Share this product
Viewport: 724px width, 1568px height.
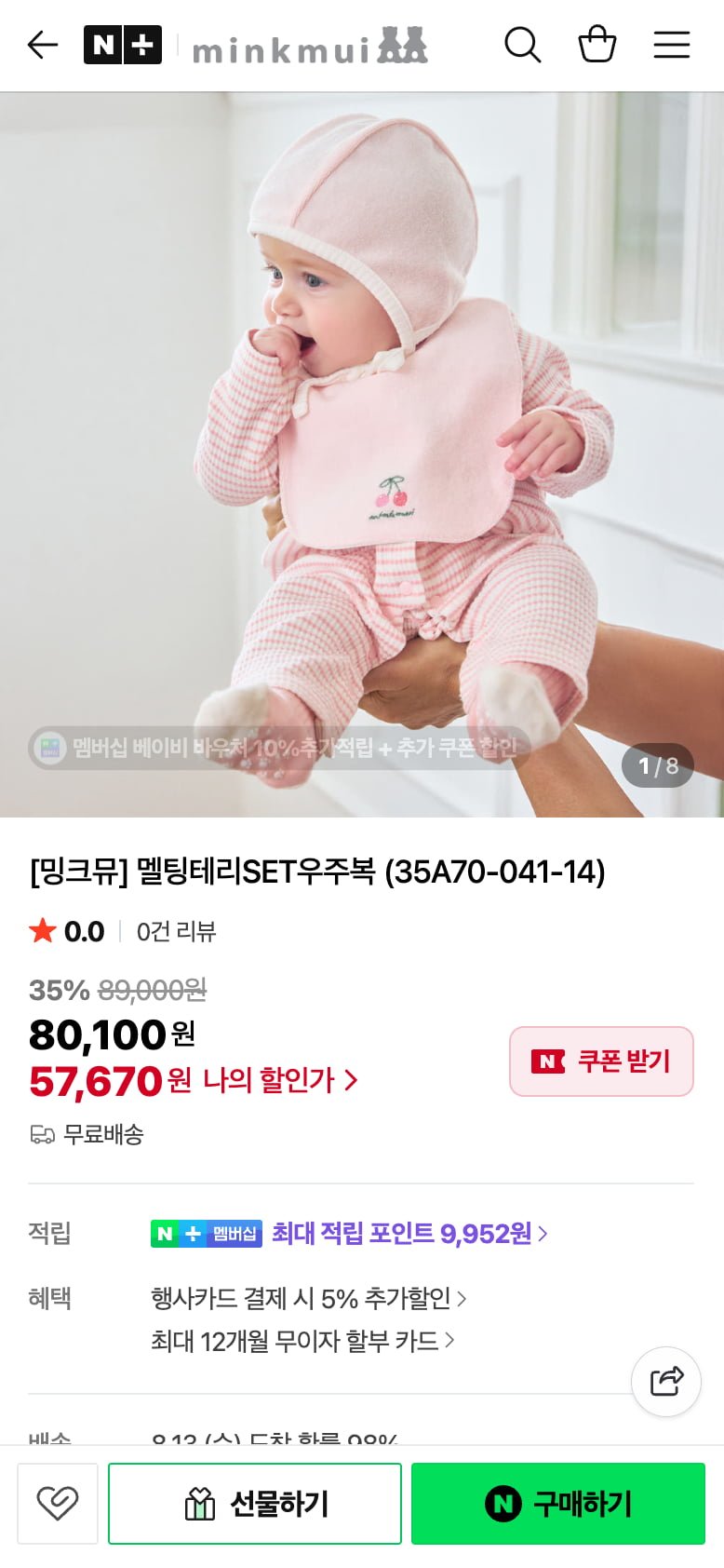coord(666,1382)
